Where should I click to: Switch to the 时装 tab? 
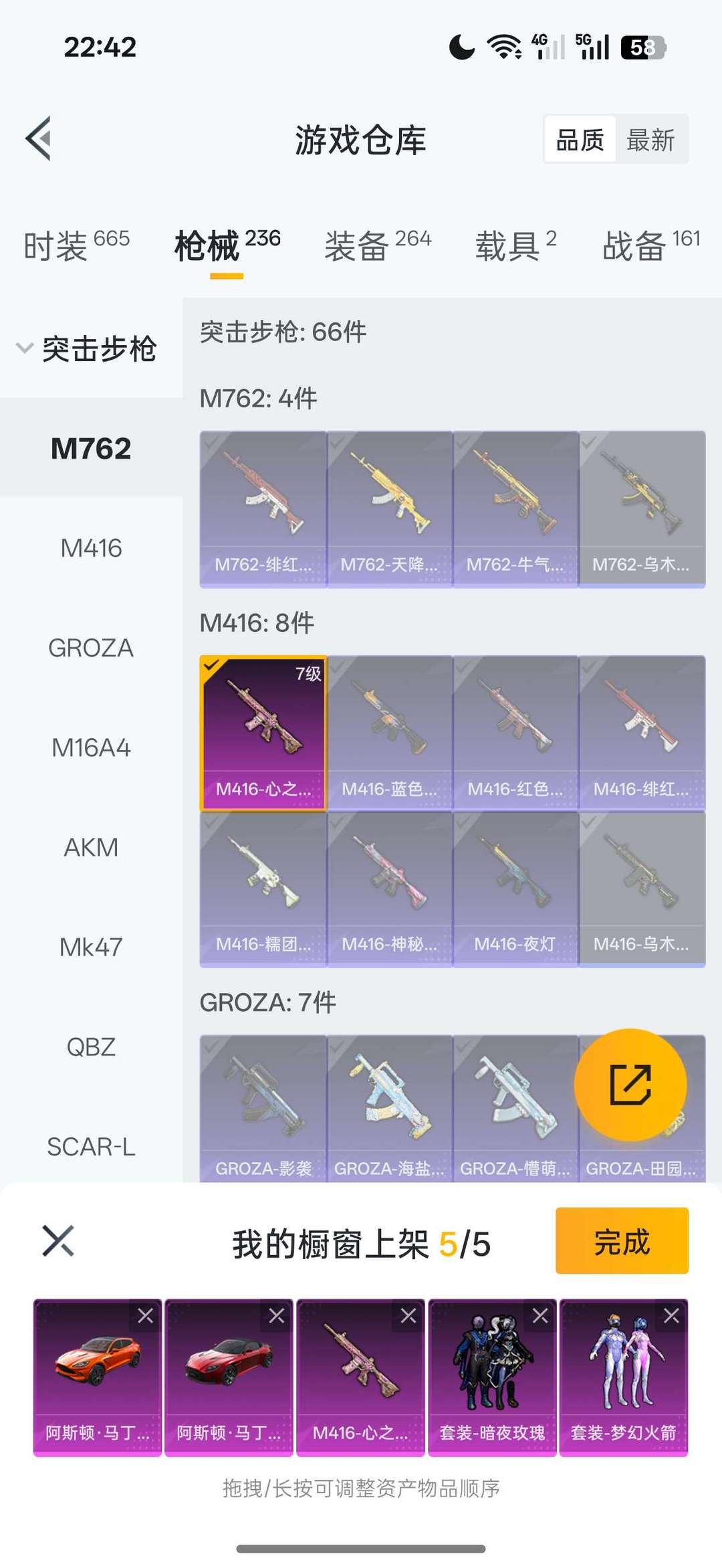coord(76,245)
